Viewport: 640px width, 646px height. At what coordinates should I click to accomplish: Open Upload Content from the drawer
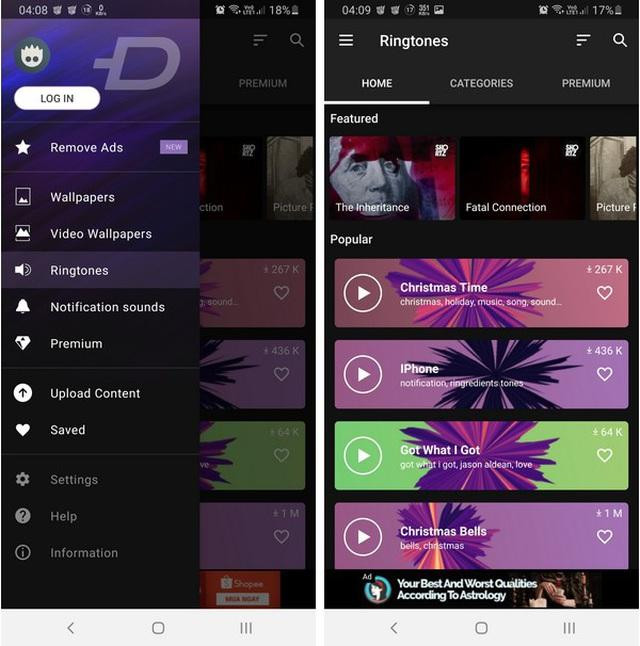(x=95, y=393)
